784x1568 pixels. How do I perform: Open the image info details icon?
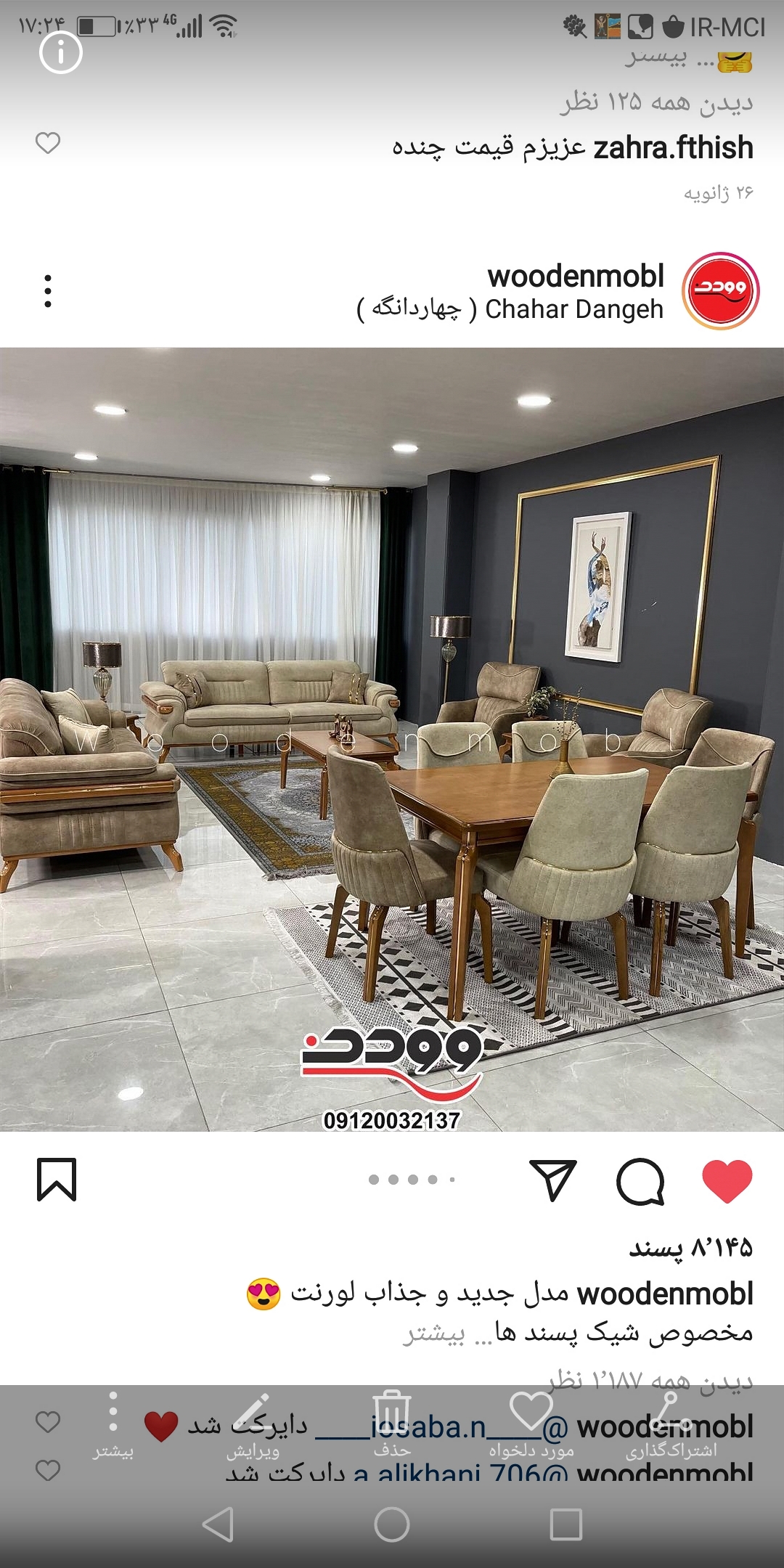[x=61, y=52]
